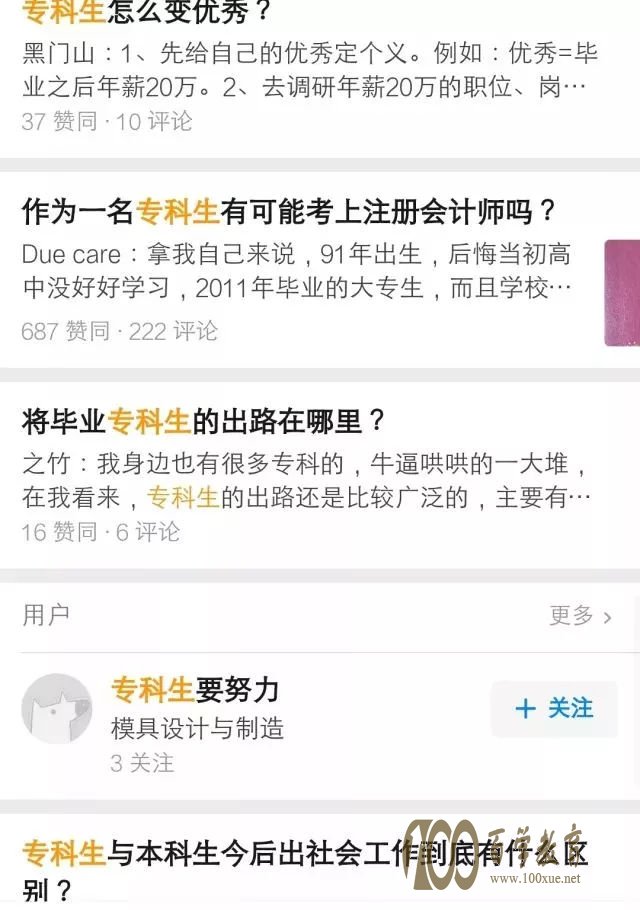The width and height of the screenshot is (640, 910).
Task: Open the question 将毕业专科生的出路在哪里
Action: point(203,421)
